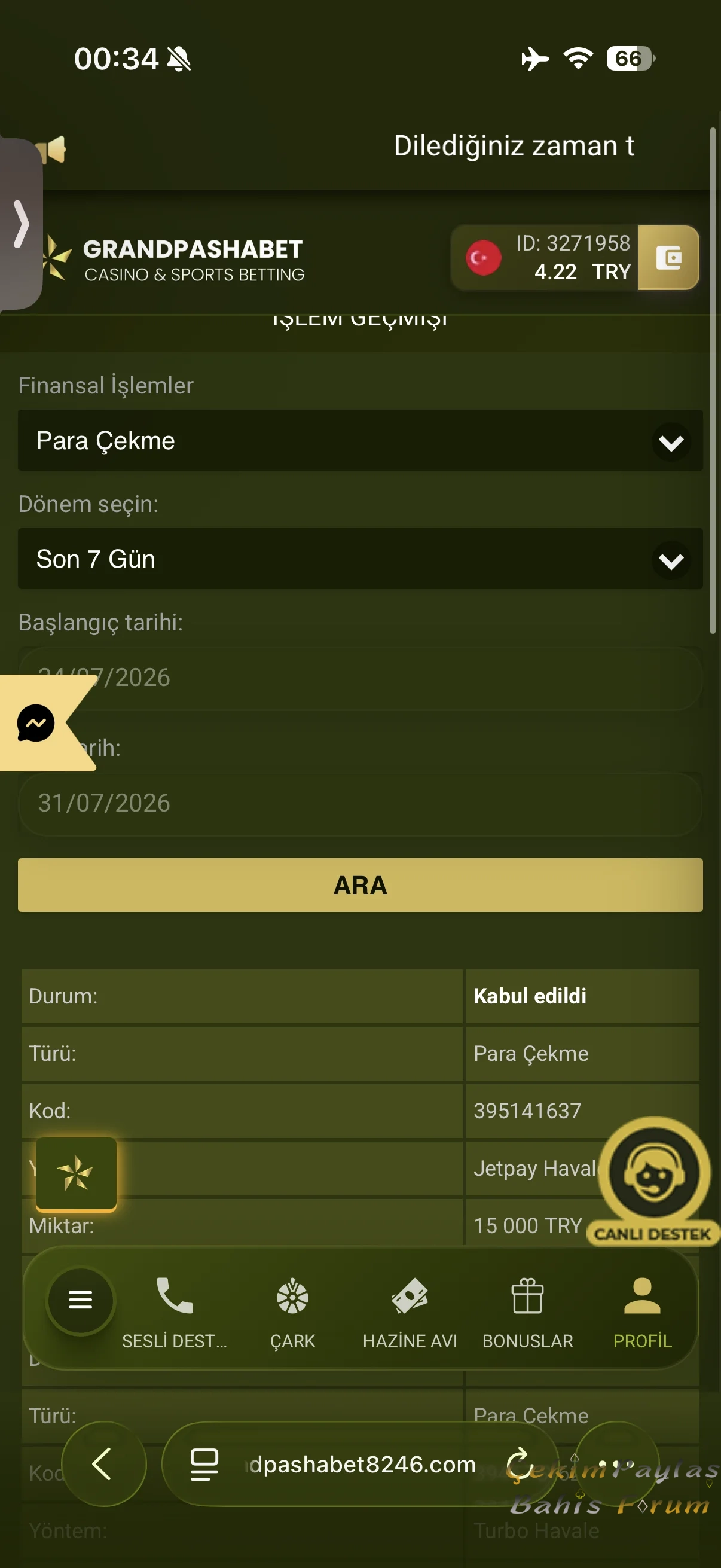Open the Profil tab

coord(642,1311)
